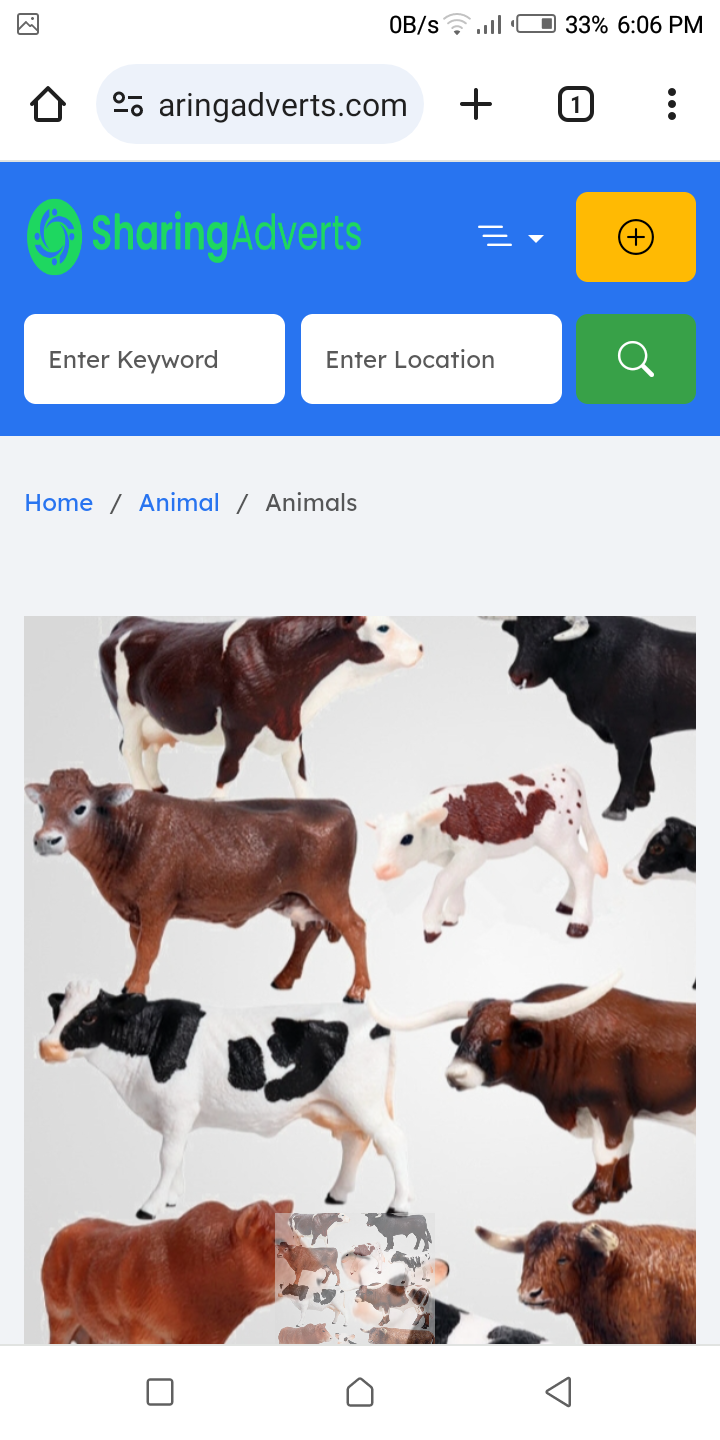
Task: Open the Animal breadcrumb link
Action: coord(179,503)
